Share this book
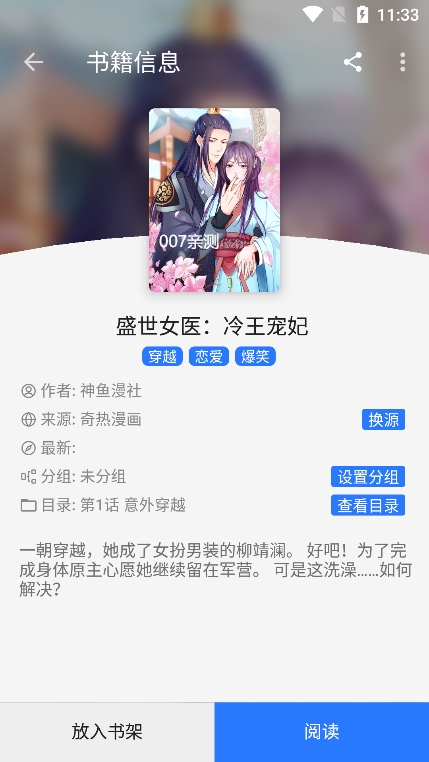The width and height of the screenshot is (429, 762). pos(353,62)
